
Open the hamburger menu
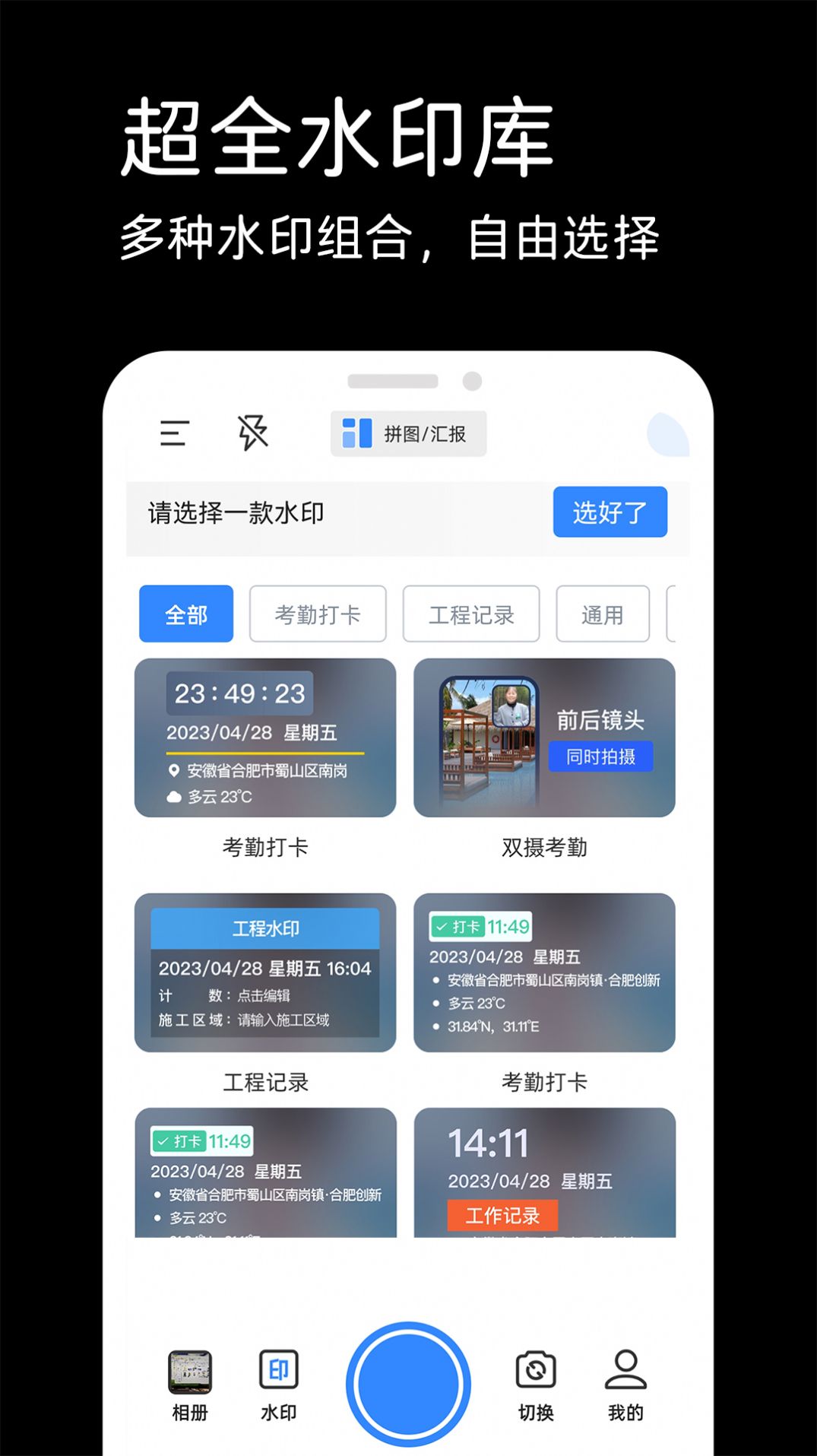coord(173,433)
